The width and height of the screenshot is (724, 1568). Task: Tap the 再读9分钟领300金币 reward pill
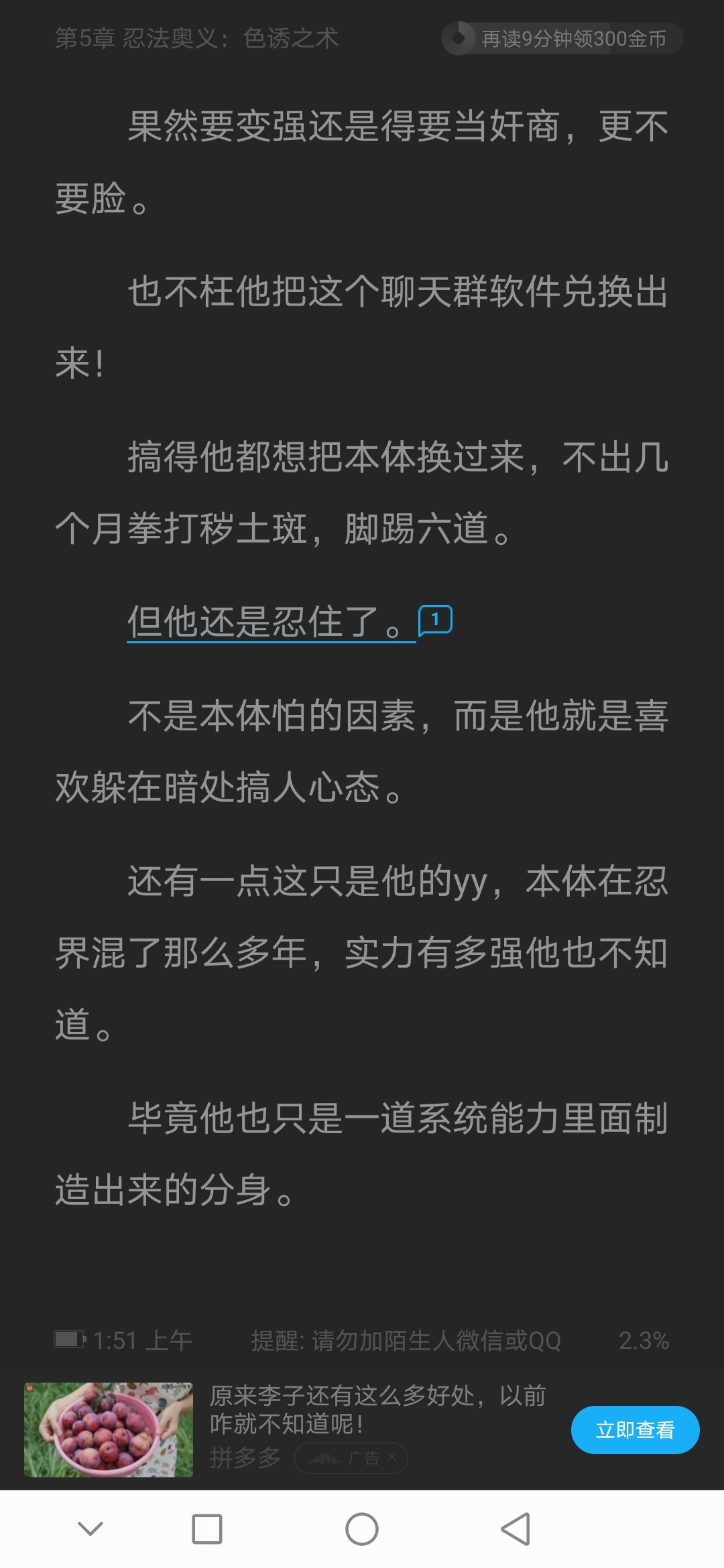(x=562, y=38)
